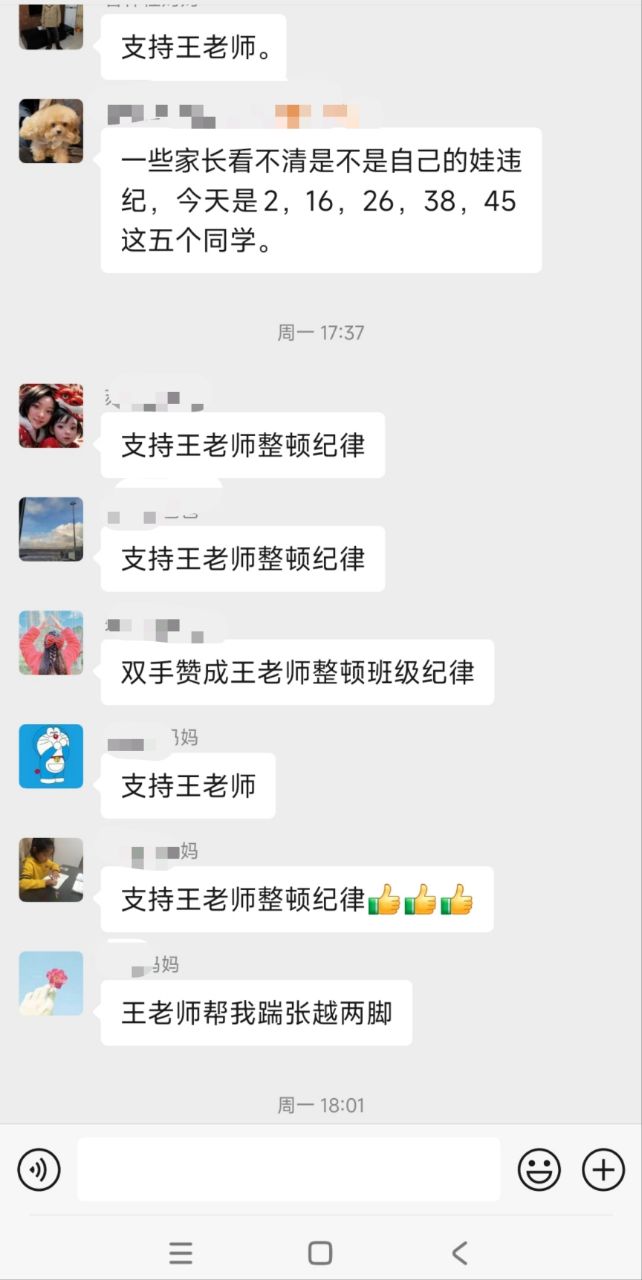
Task: Go to the system home screen
Action: [320, 1252]
